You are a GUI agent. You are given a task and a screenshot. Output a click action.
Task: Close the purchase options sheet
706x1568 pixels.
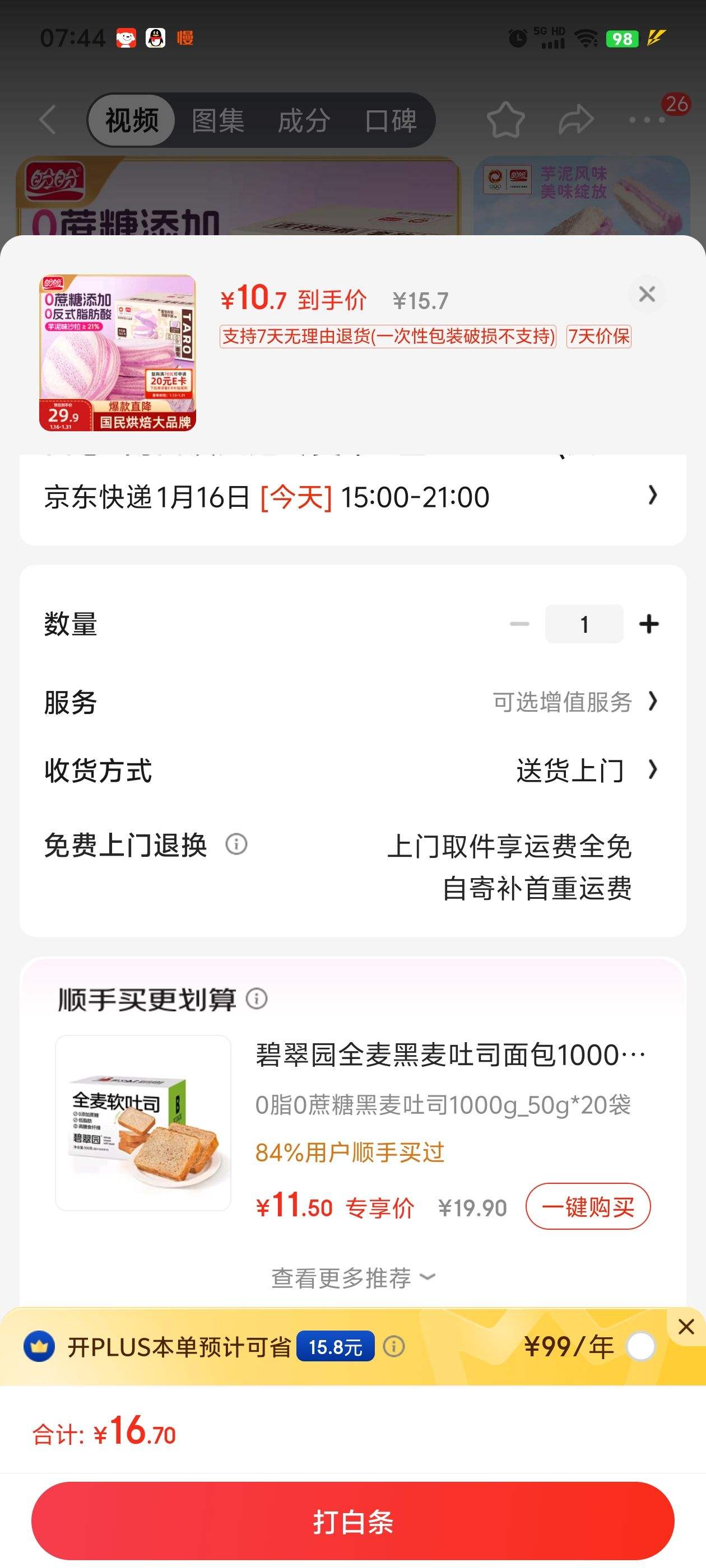[646, 295]
